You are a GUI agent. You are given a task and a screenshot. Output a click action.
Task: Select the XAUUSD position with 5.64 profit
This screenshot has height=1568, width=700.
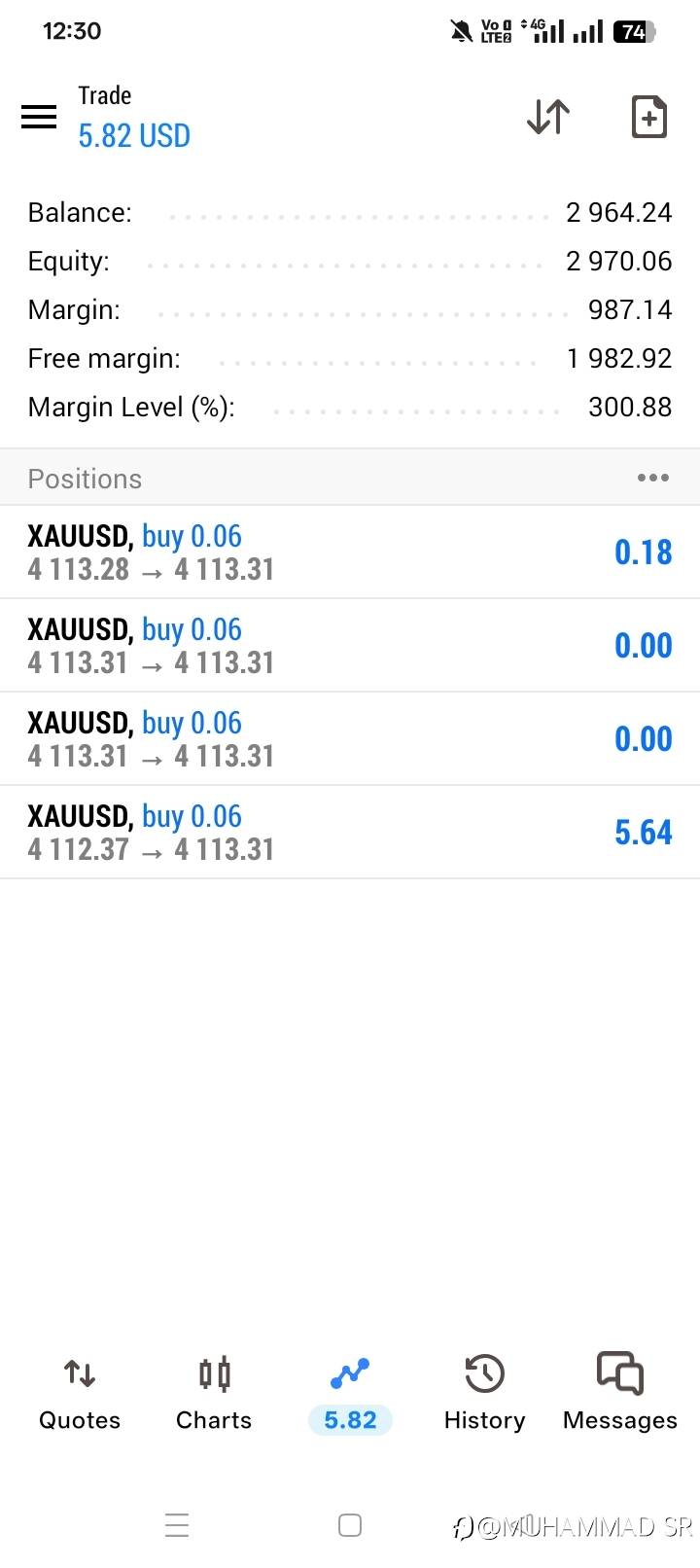[x=350, y=833]
